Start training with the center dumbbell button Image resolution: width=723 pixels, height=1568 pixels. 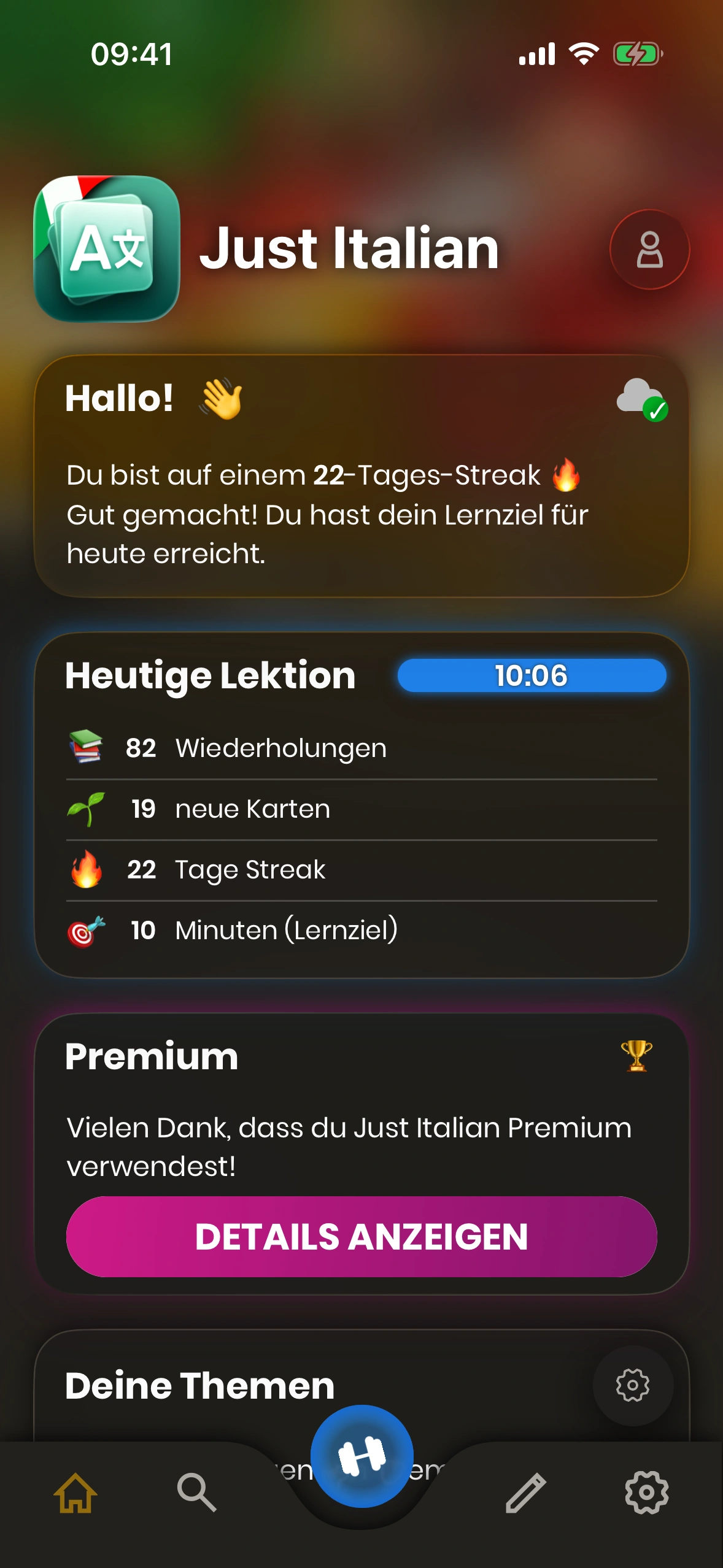361,1456
